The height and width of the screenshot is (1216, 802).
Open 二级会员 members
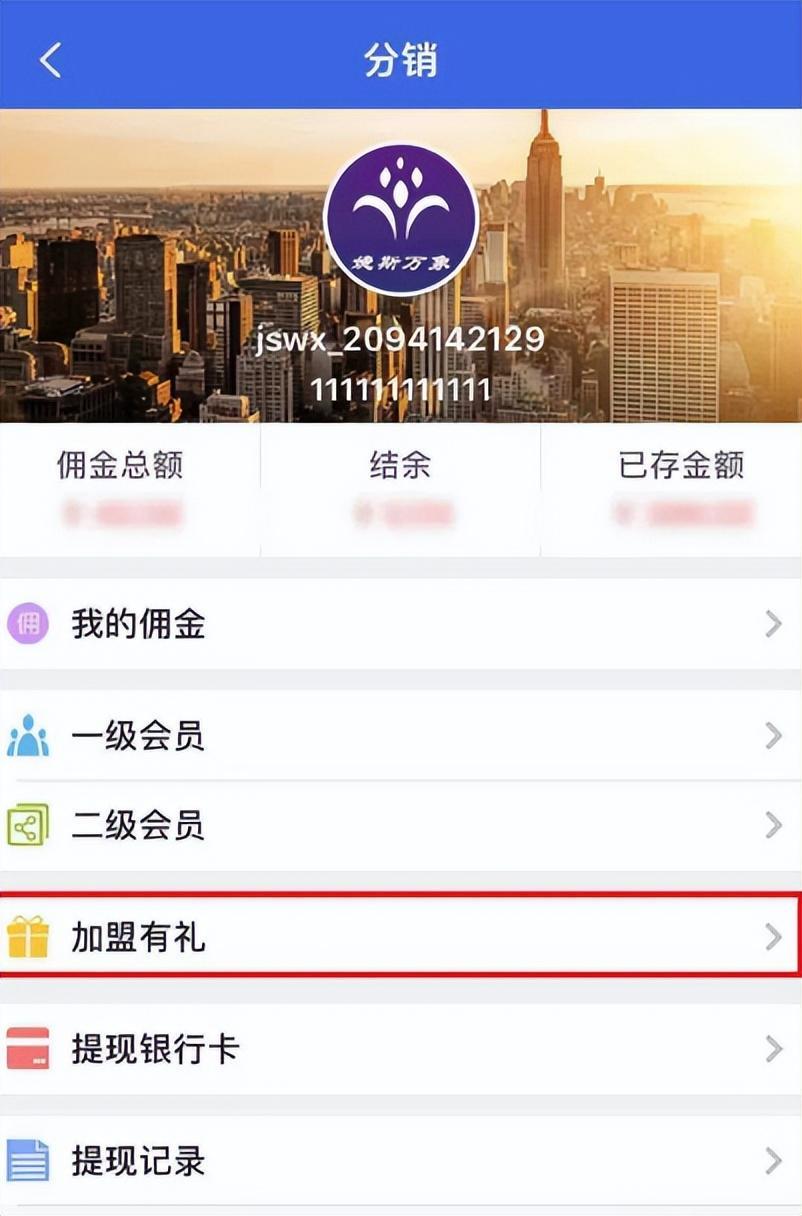[400, 826]
